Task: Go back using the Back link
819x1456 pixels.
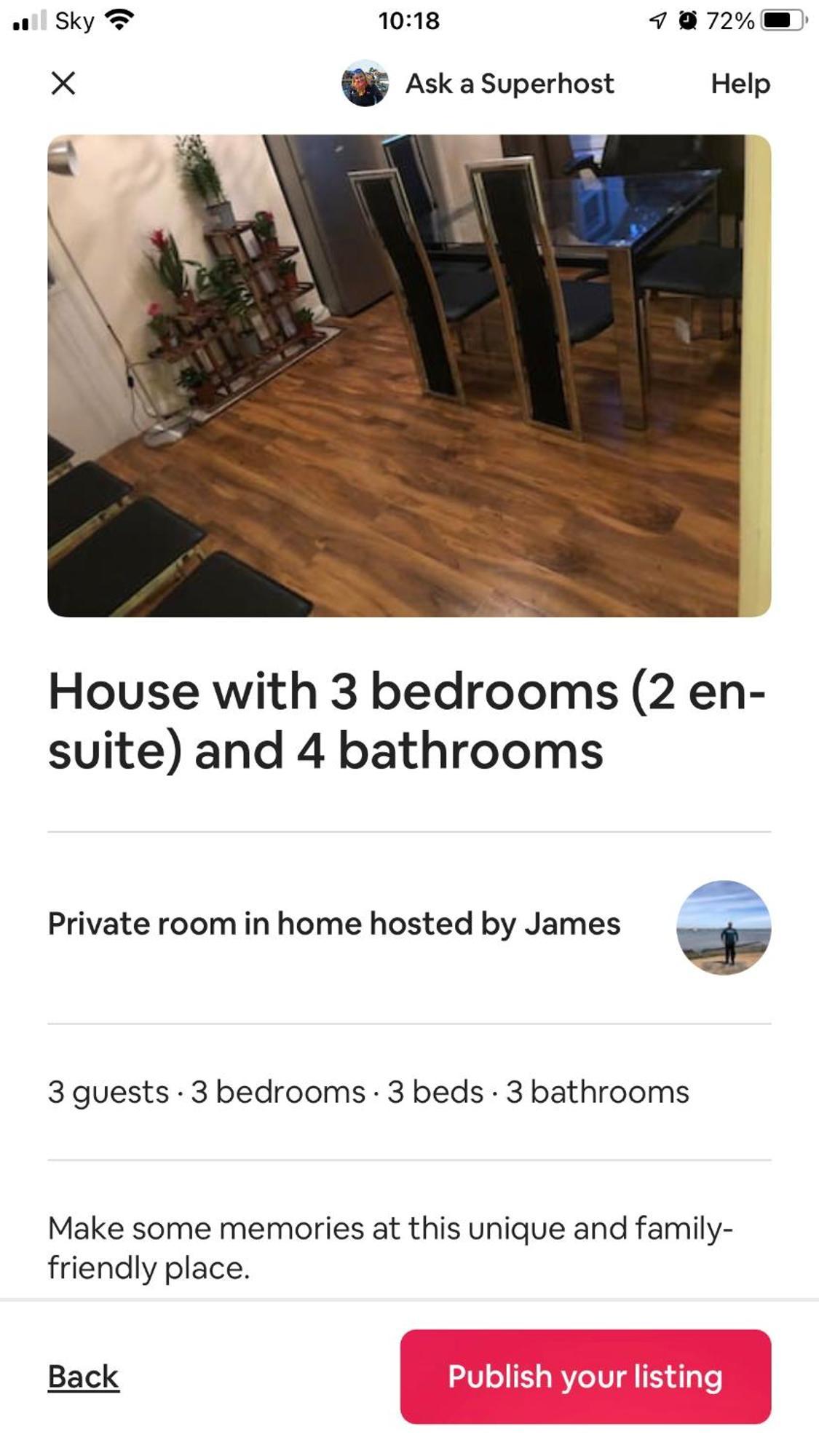Action: click(x=83, y=1376)
